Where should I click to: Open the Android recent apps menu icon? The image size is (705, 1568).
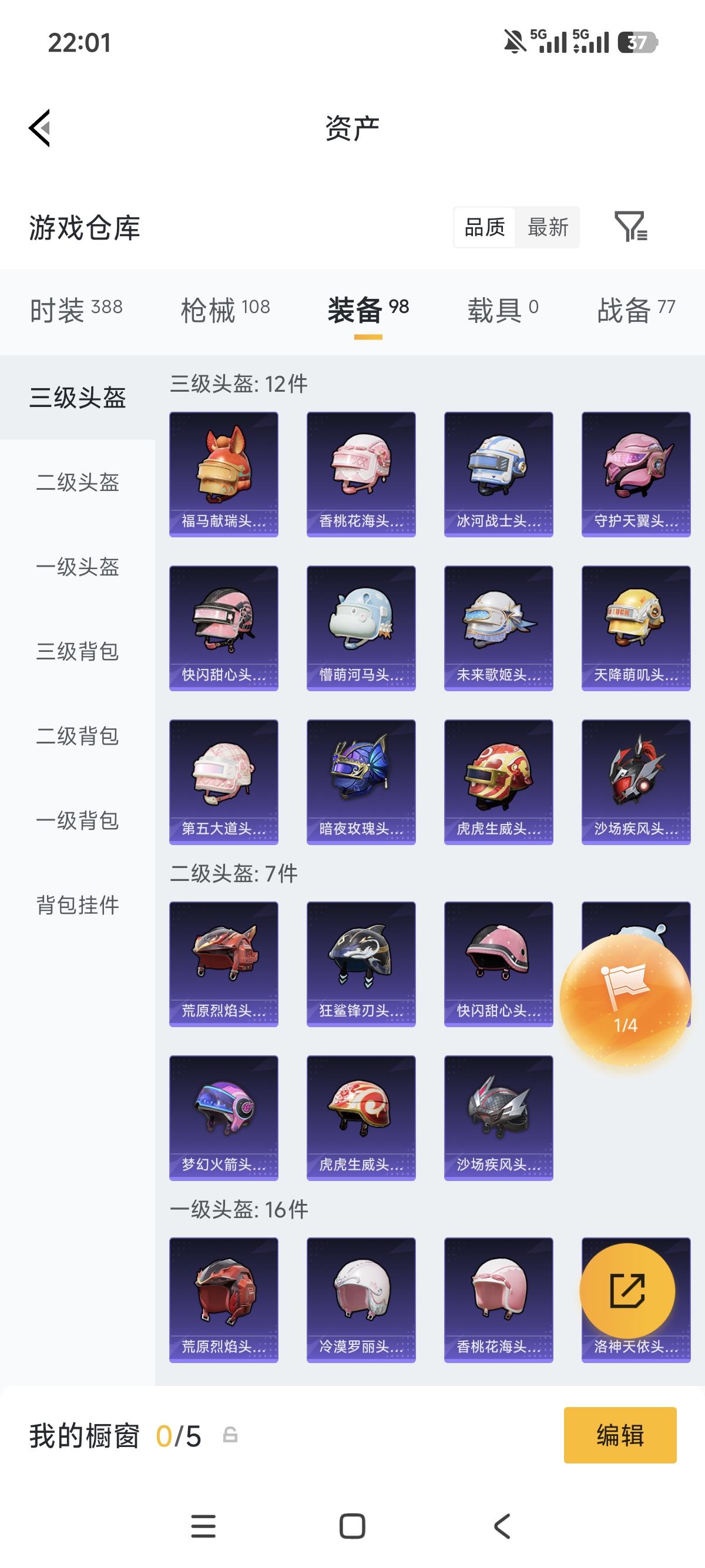[203, 1527]
